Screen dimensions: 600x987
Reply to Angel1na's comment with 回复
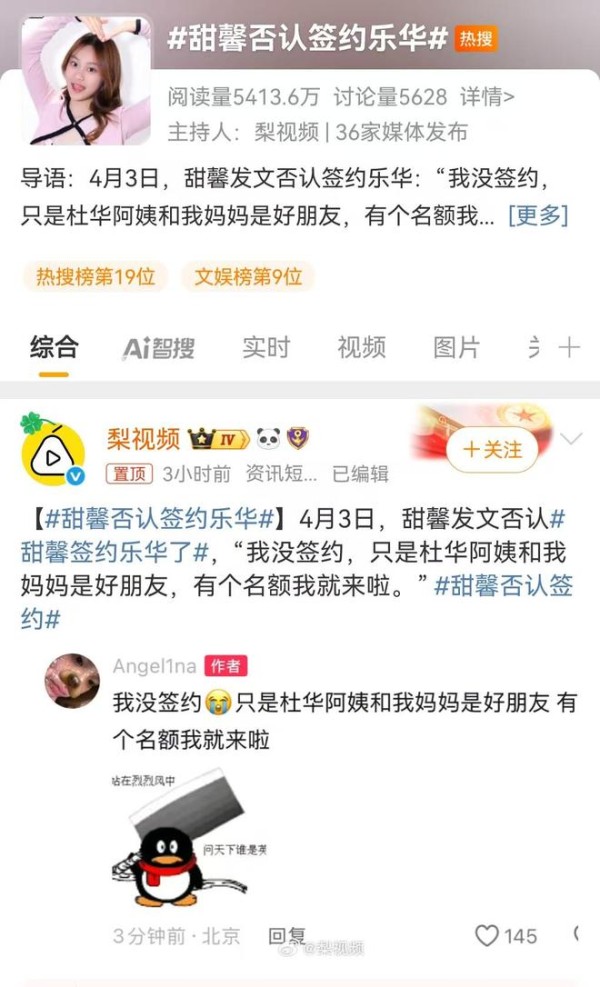coord(287,936)
